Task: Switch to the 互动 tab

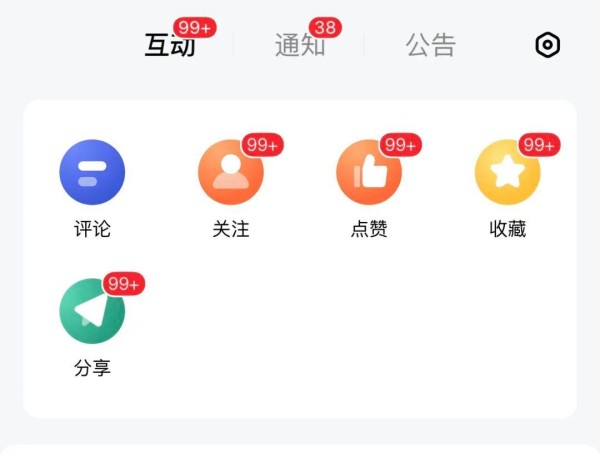Action: pyautogui.click(x=170, y=46)
